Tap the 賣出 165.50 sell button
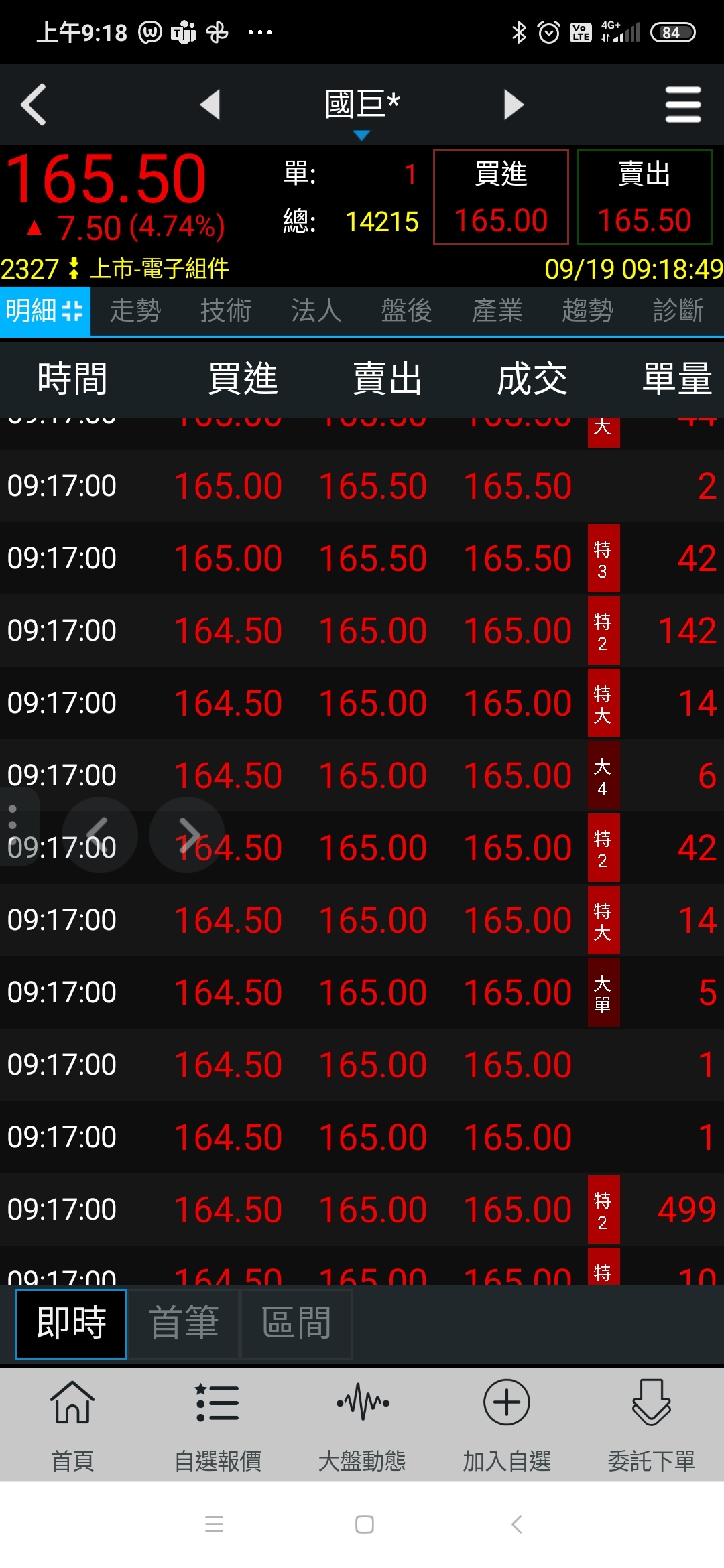 pos(644,197)
